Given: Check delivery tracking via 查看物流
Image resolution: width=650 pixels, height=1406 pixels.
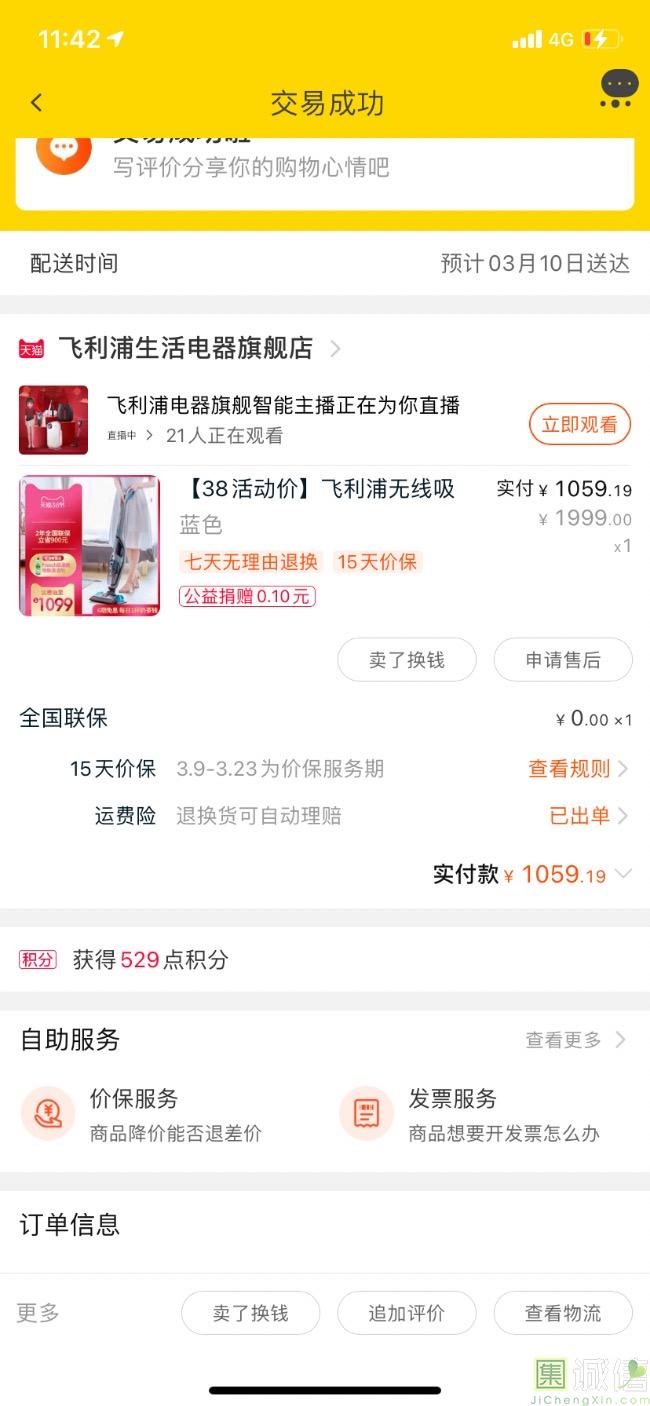Looking at the screenshot, I should (x=563, y=1313).
